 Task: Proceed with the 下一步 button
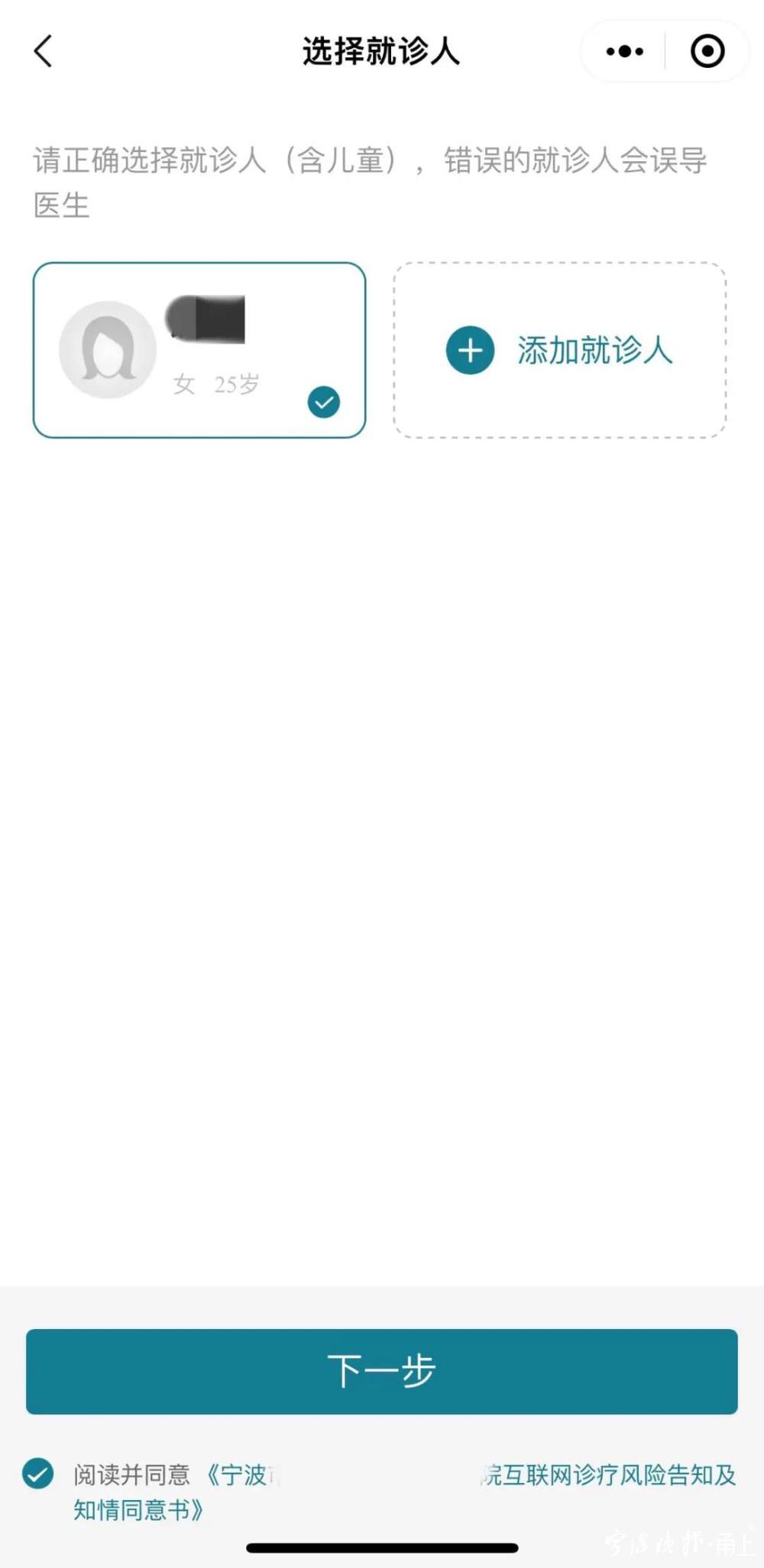click(382, 1371)
